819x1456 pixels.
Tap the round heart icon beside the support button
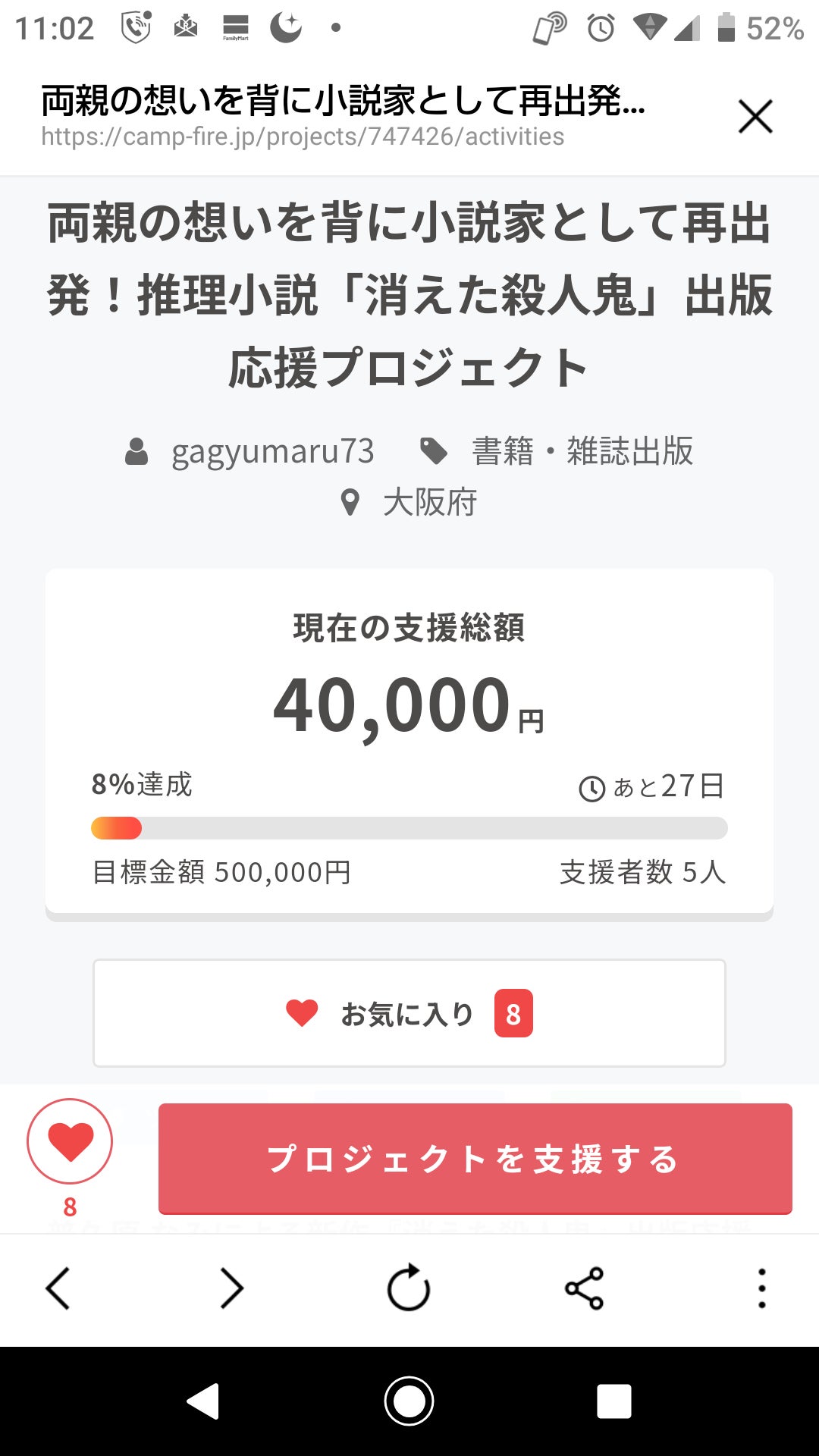click(x=70, y=1141)
